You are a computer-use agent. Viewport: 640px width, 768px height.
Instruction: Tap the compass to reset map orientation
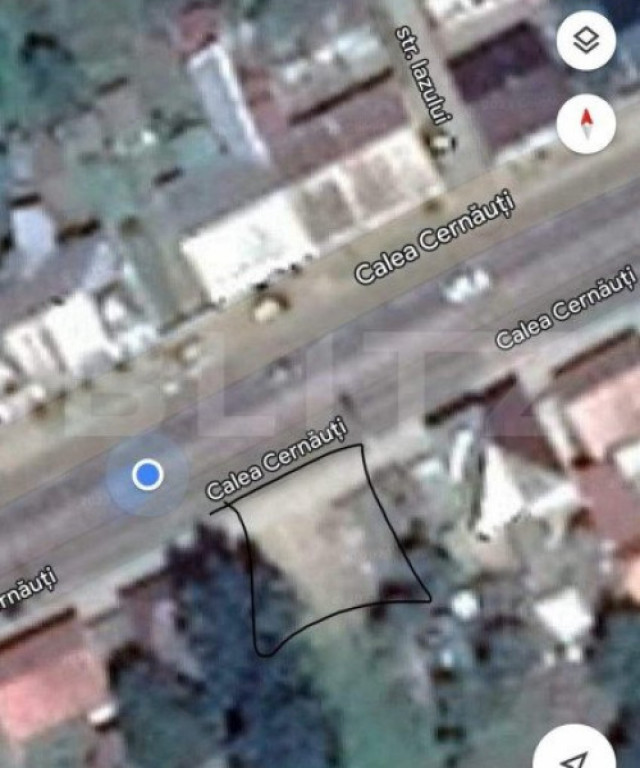tap(586, 123)
